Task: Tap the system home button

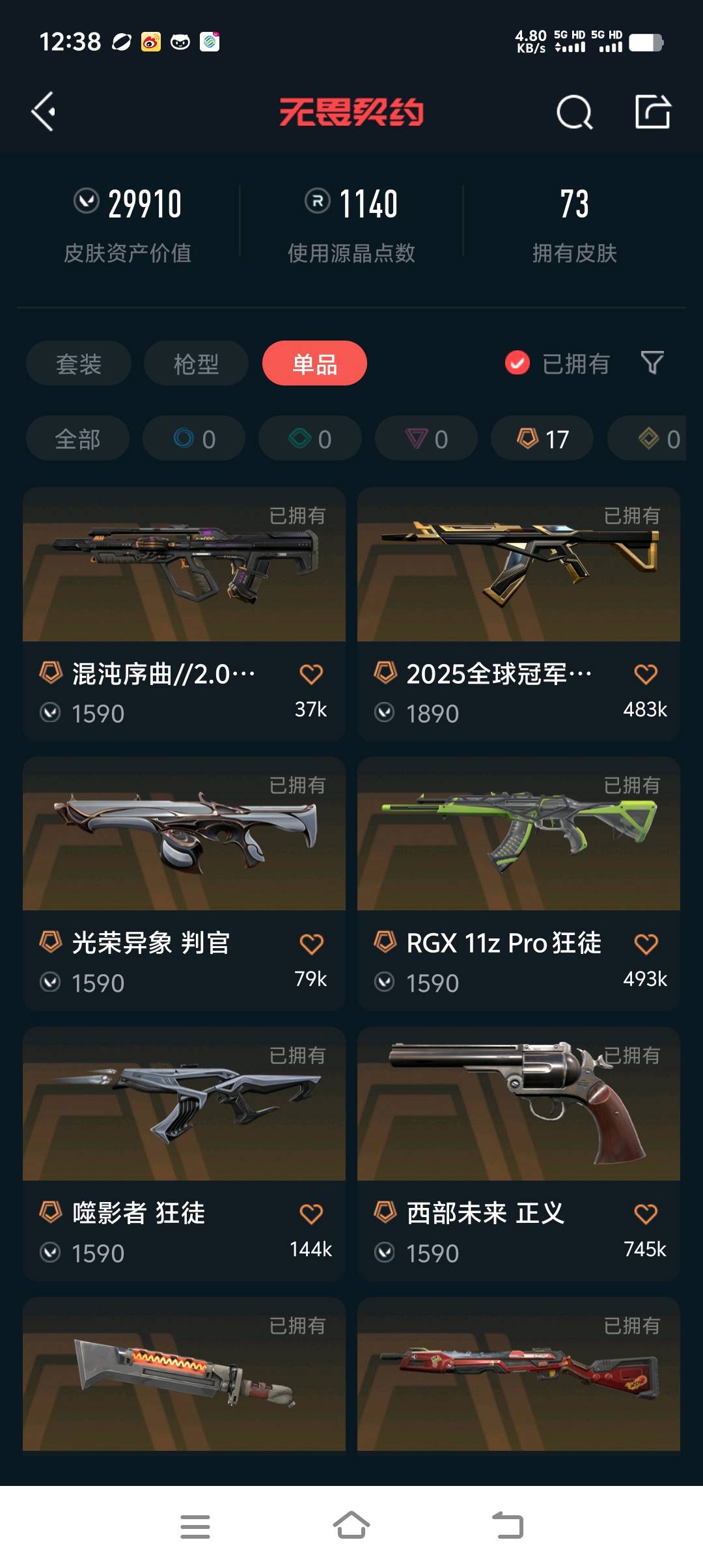Action: tap(351, 1526)
